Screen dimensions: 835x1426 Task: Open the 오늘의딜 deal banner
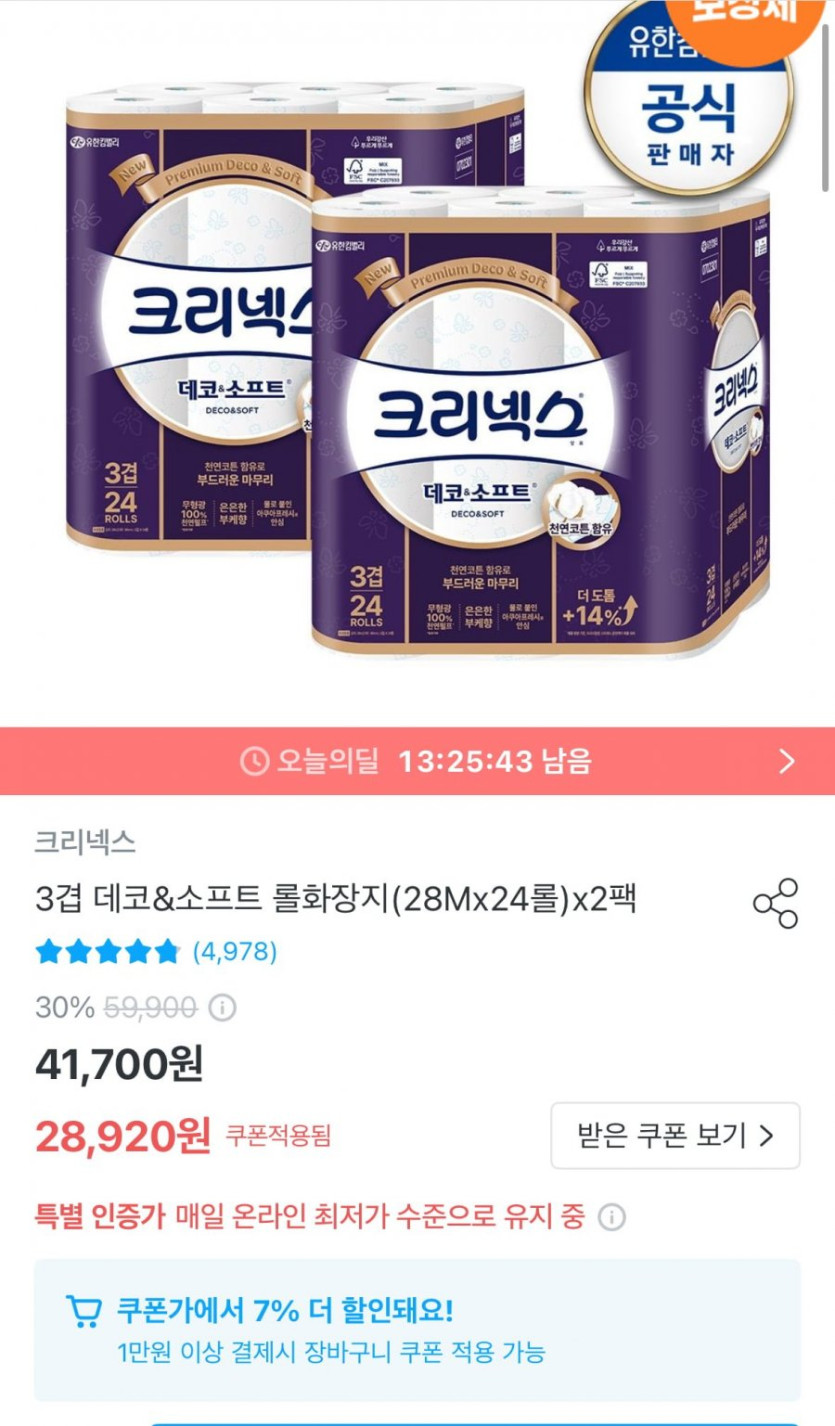417,762
